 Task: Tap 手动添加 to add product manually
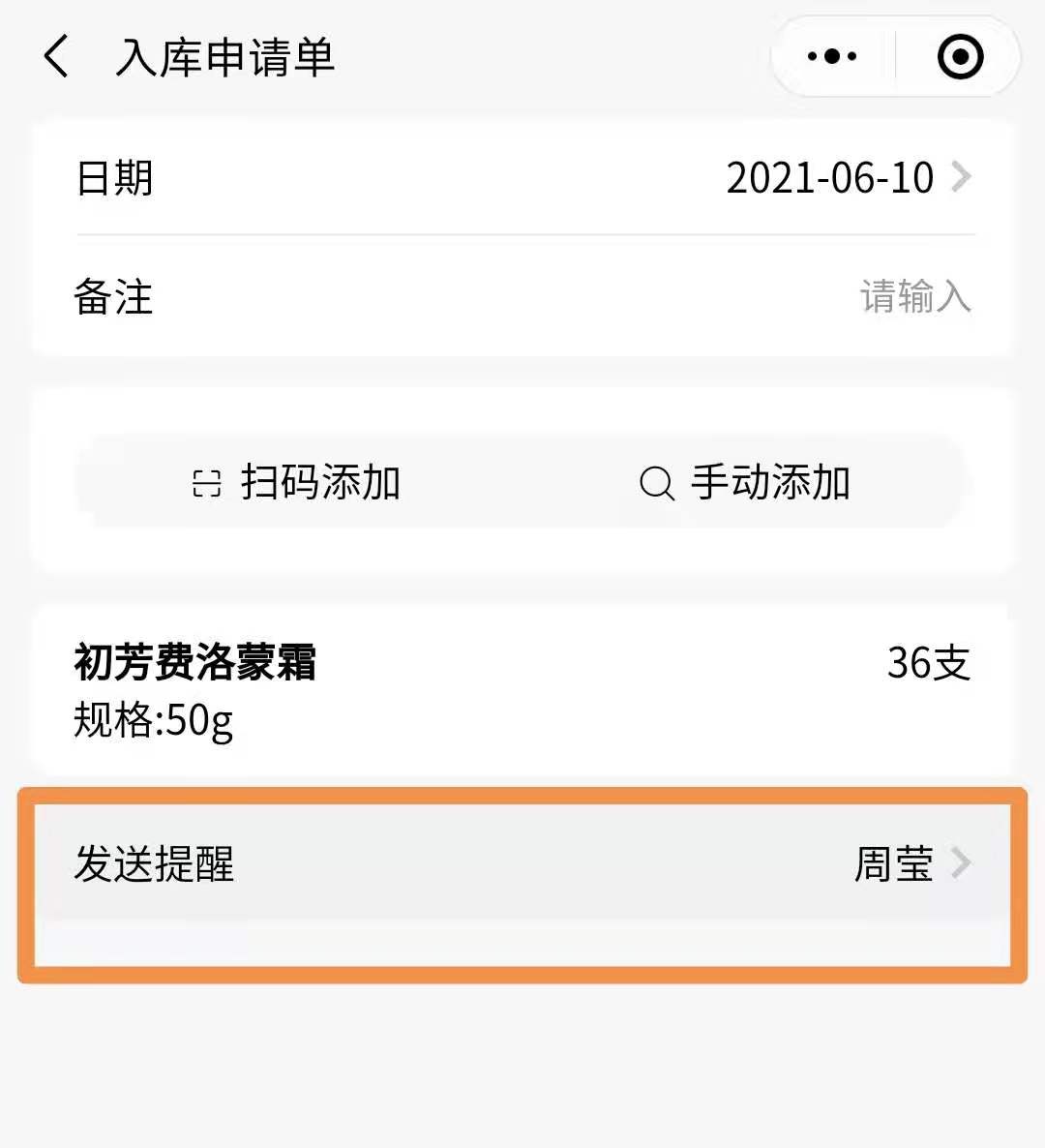click(745, 482)
